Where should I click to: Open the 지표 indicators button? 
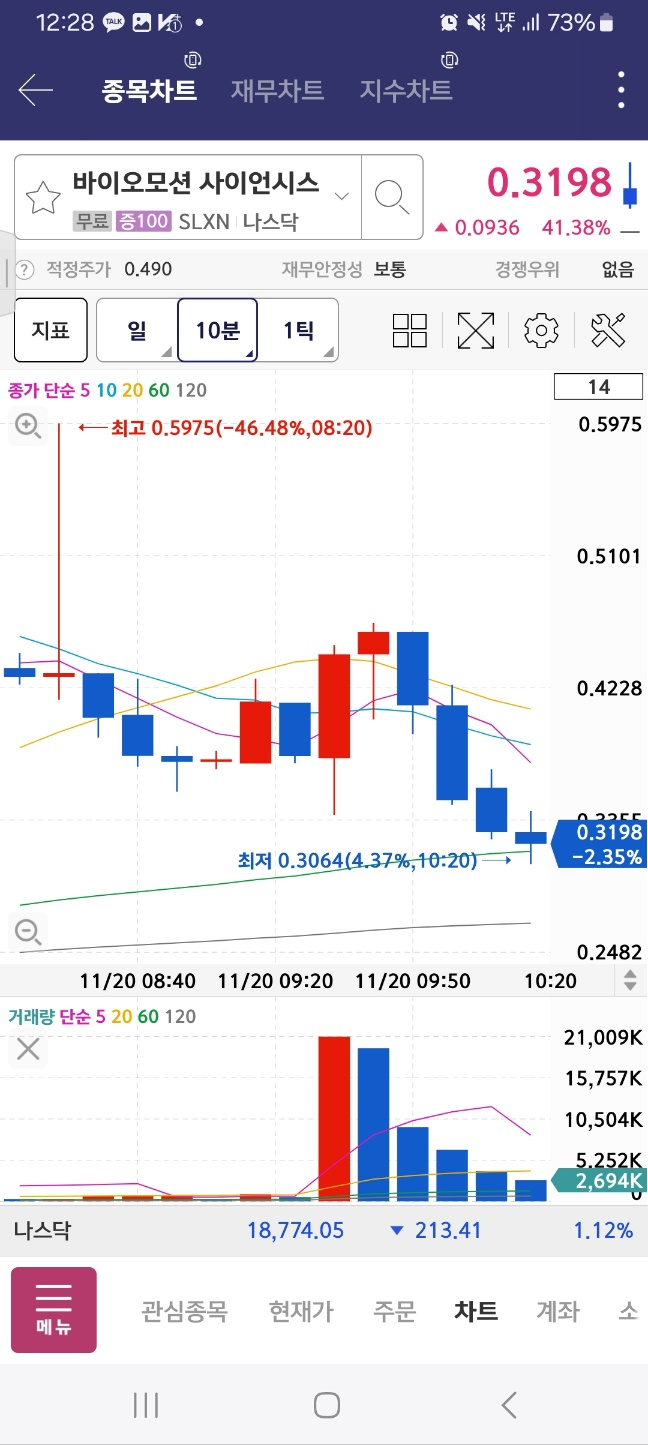click(50, 329)
